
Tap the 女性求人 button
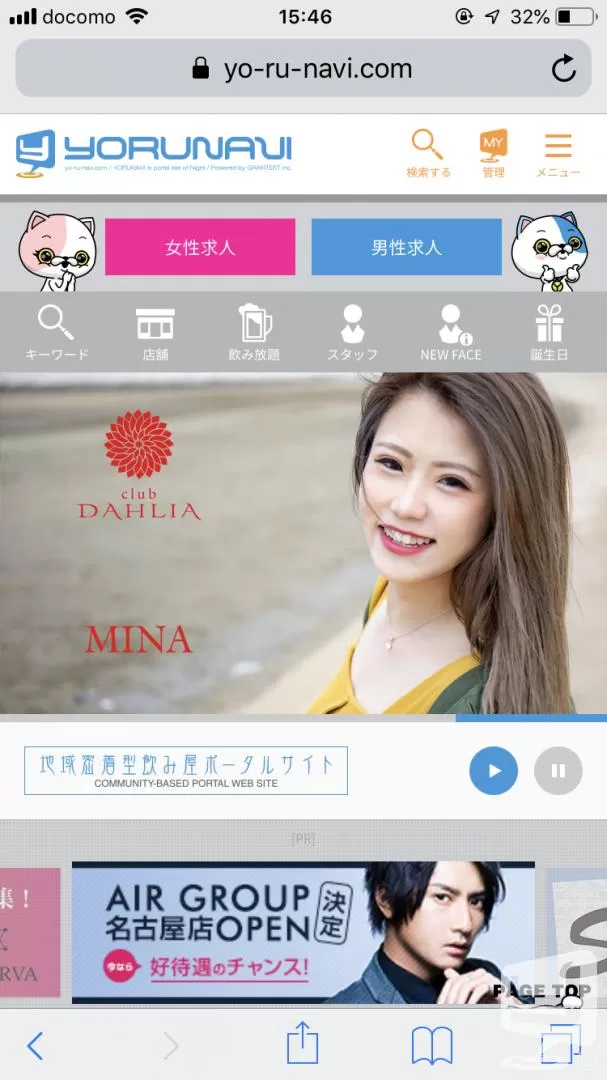pos(200,247)
